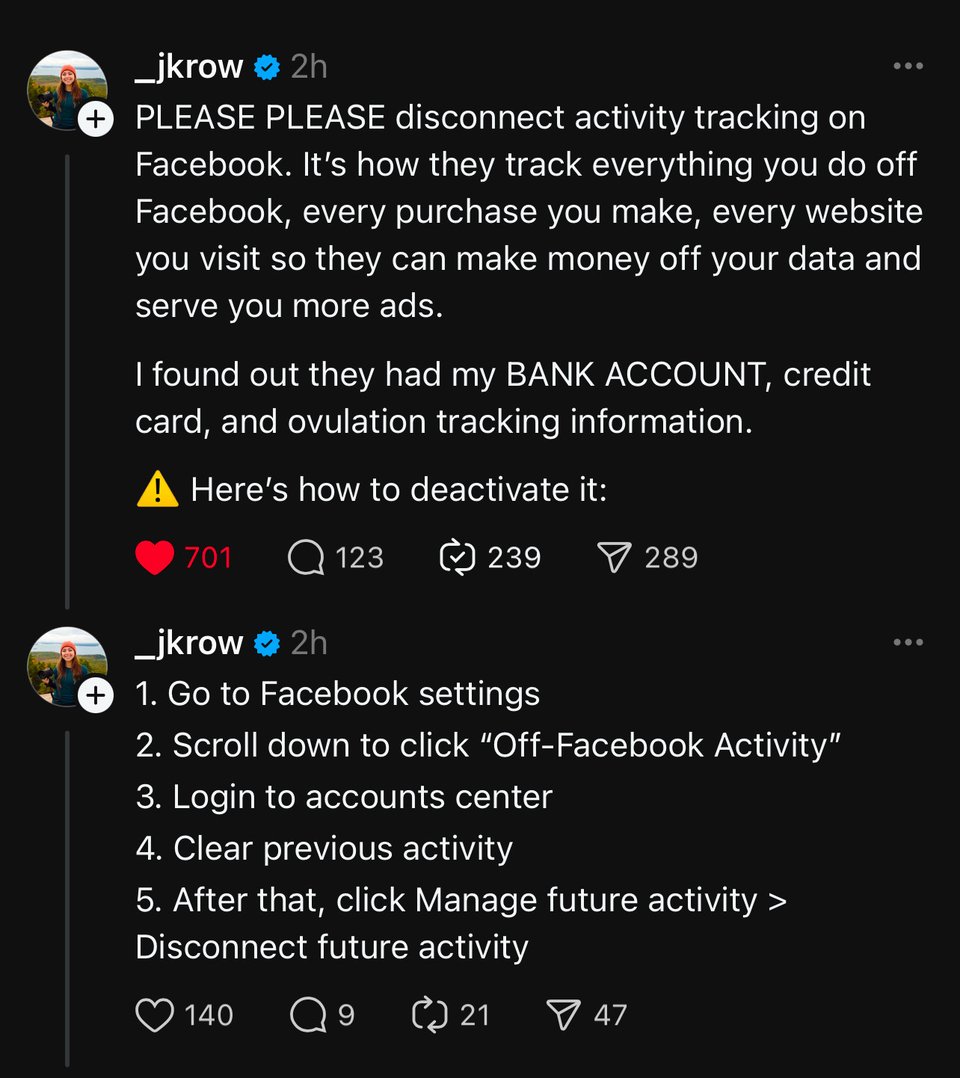Follow _jkrow via the first post's avatar plus

95,119
